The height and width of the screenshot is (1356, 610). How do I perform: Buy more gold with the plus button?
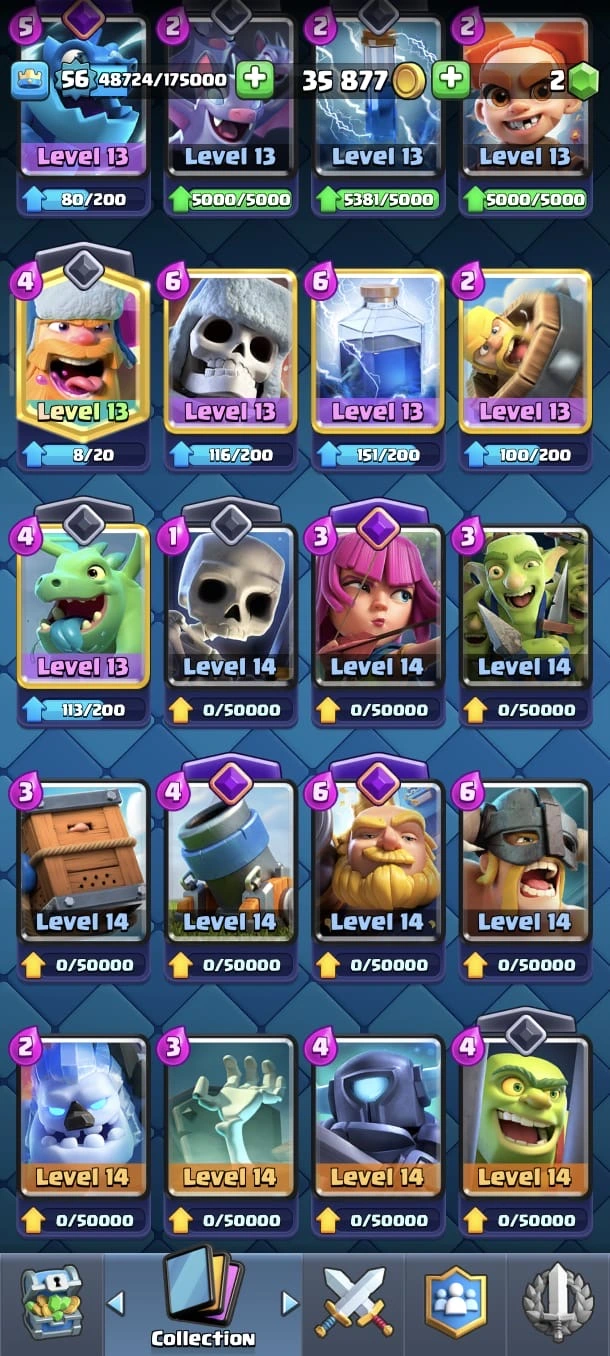coord(451,79)
